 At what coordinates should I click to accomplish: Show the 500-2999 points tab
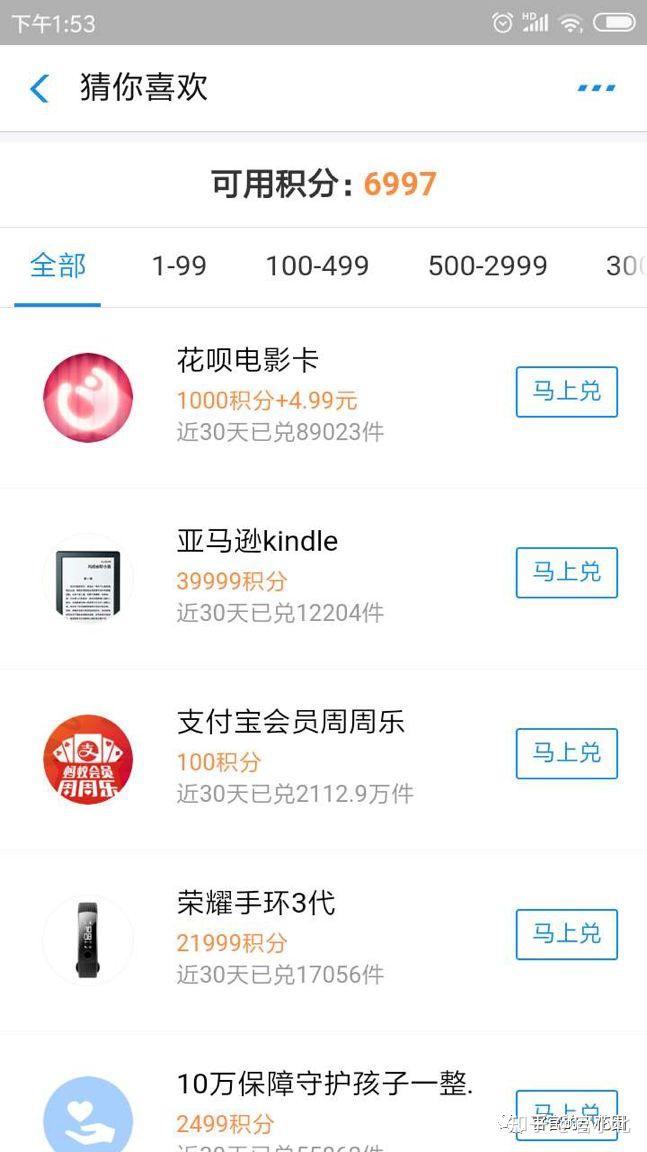pos(487,266)
